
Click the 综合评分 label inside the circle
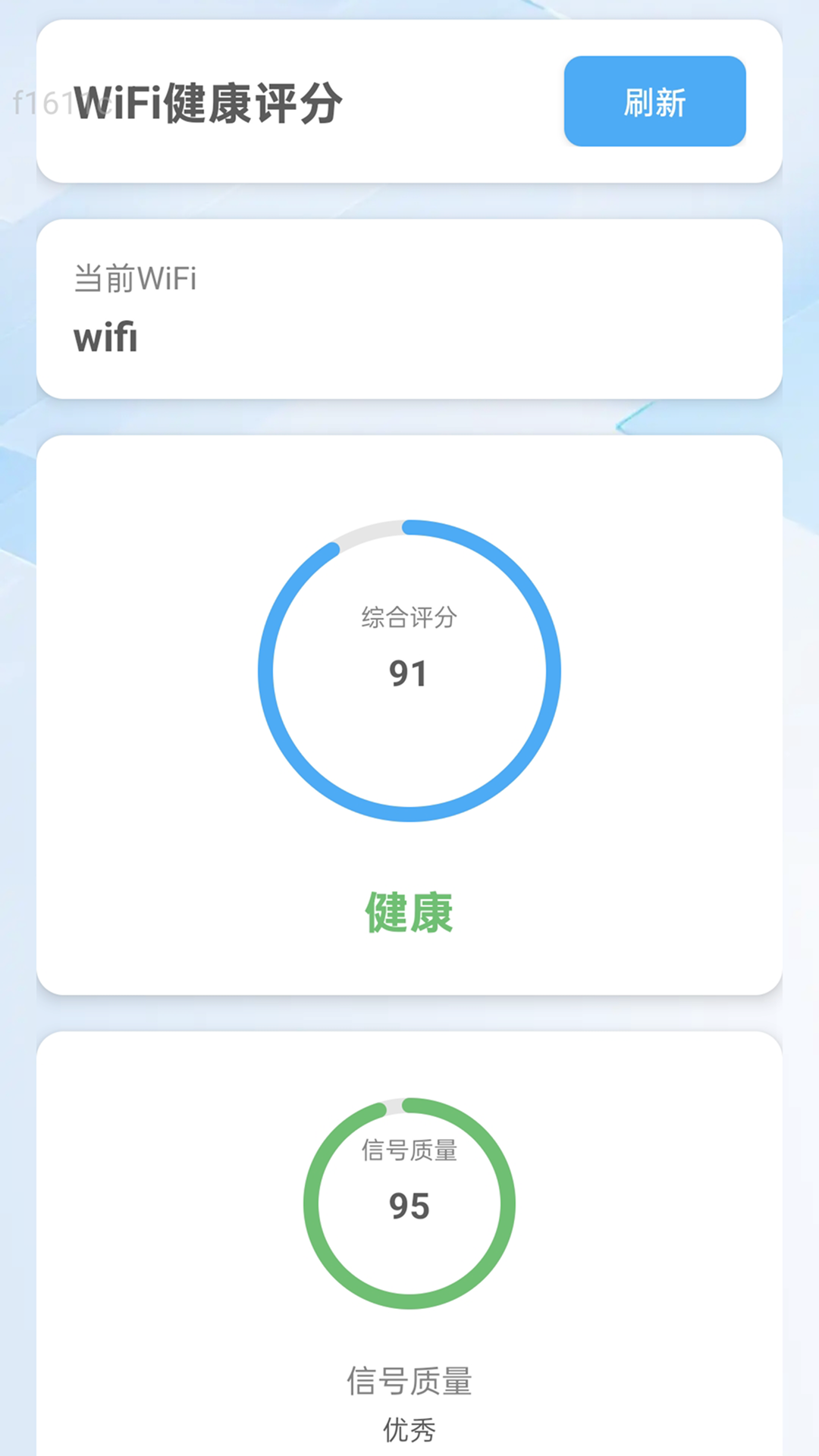pyautogui.click(x=408, y=617)
